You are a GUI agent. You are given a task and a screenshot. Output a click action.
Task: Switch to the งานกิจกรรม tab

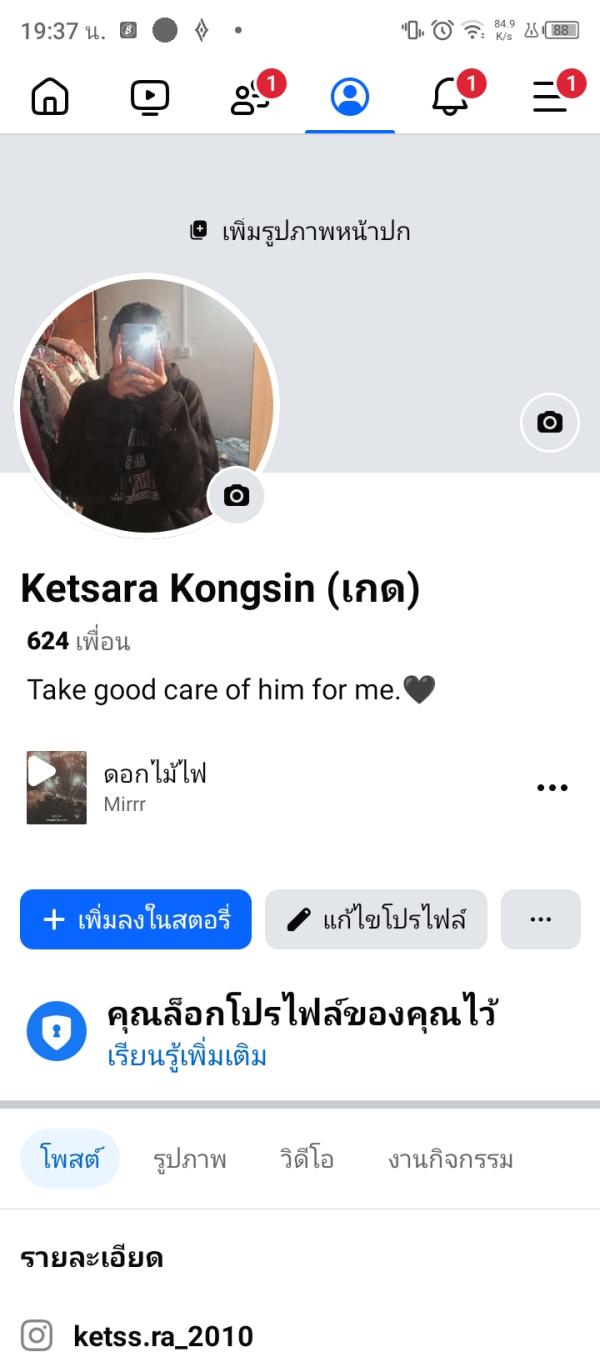(x=451, y=1159)
